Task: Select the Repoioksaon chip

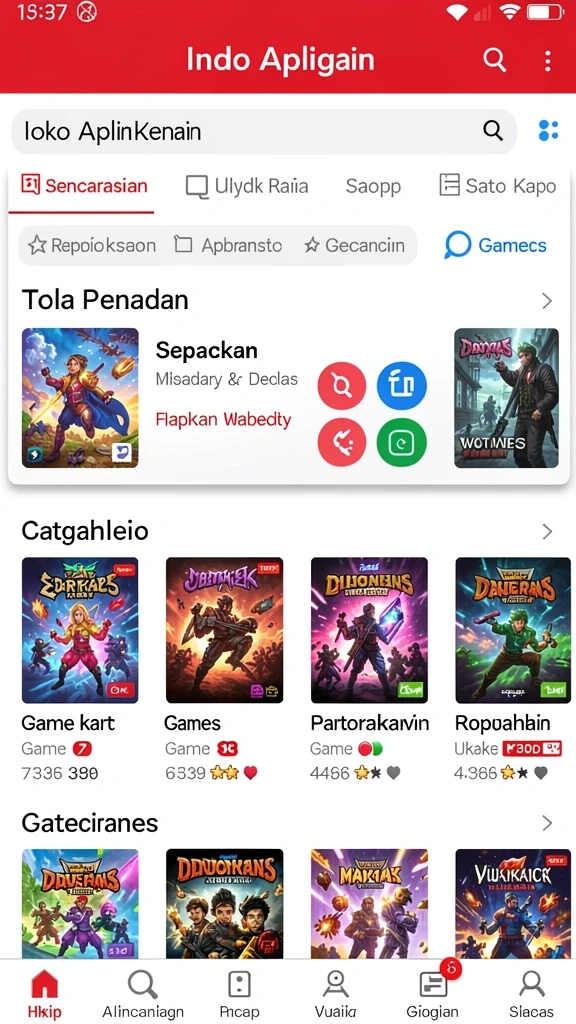Action: click(92, 246)
